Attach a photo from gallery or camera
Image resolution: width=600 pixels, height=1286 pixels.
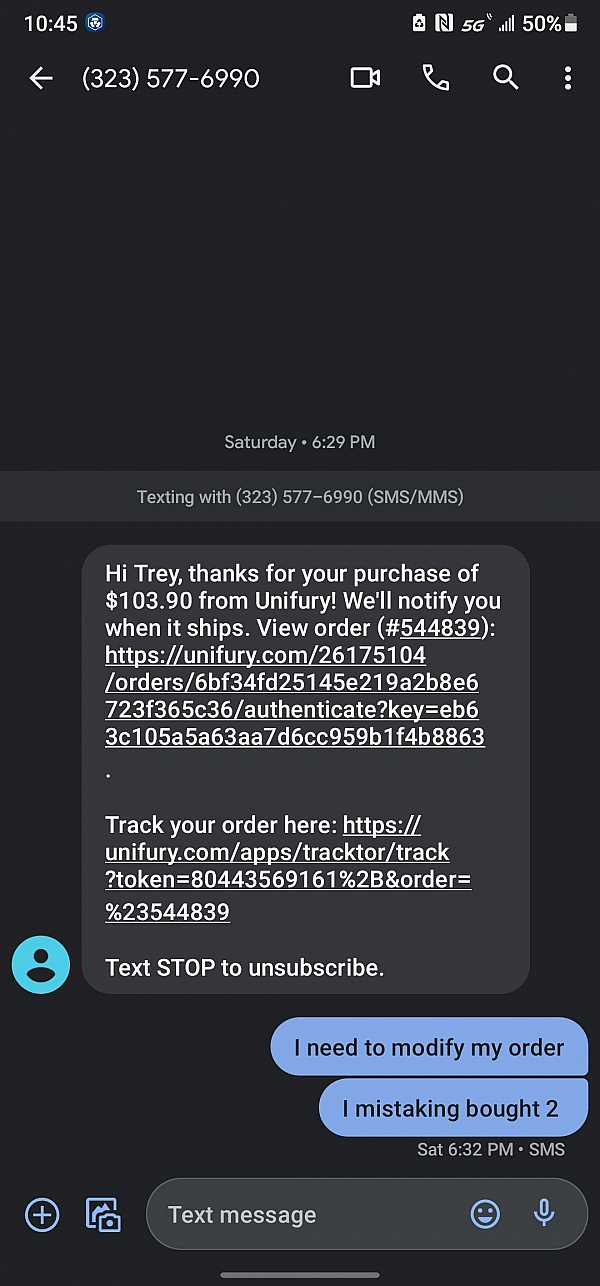103,1215
